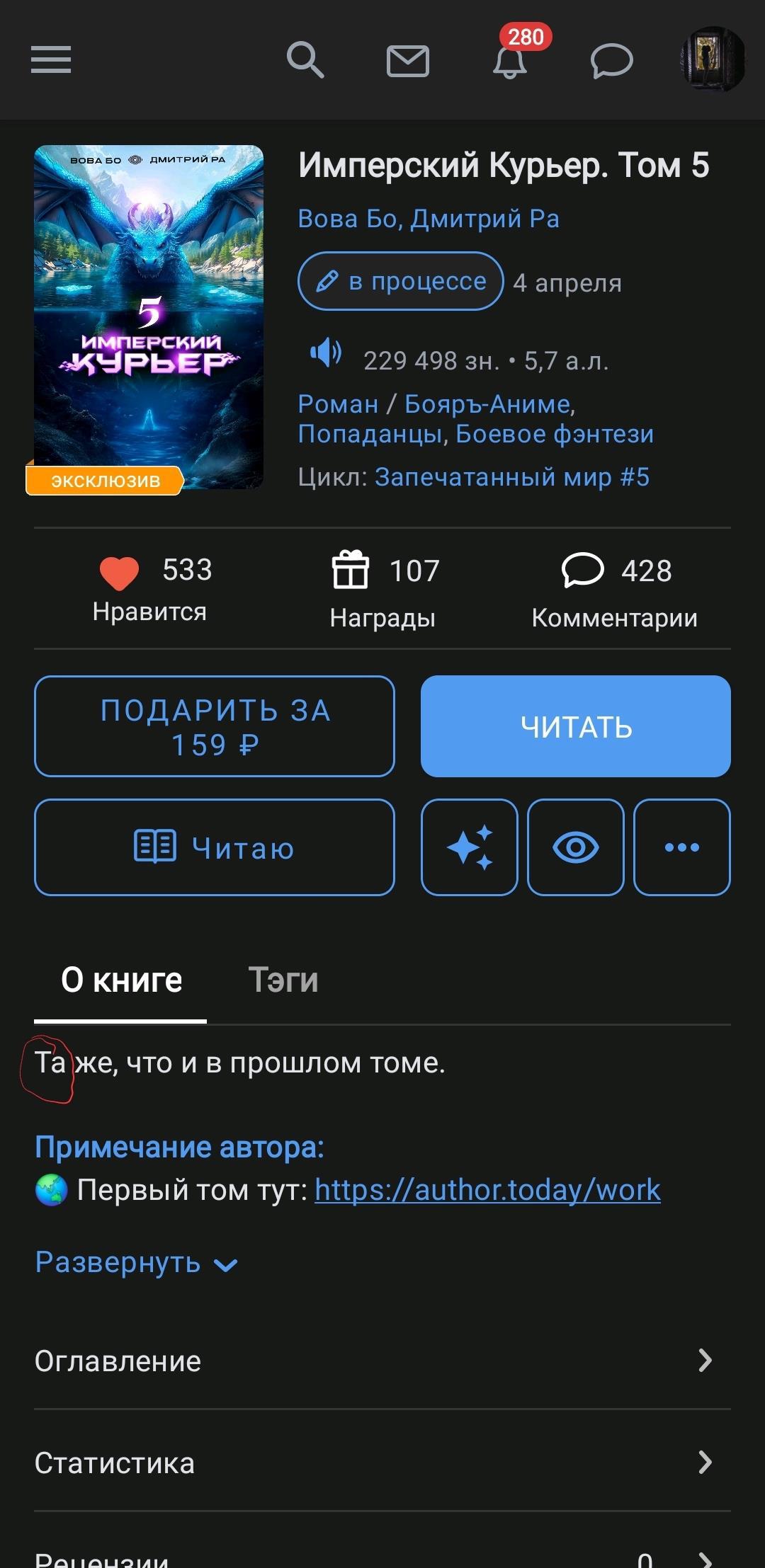This screenshot has width=765, height=1568.
Task: Expand the description with Развернуть
Action: [x=136, y=1263]
